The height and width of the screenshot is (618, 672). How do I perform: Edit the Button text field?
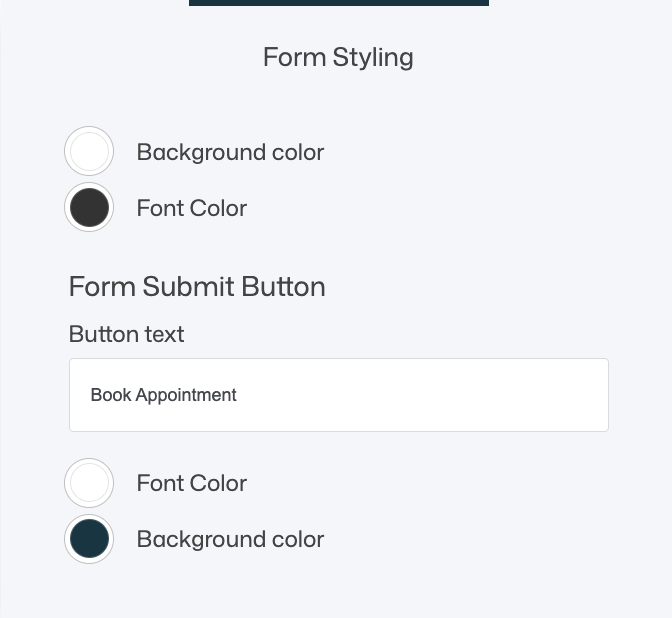click(x=338, y=395)
